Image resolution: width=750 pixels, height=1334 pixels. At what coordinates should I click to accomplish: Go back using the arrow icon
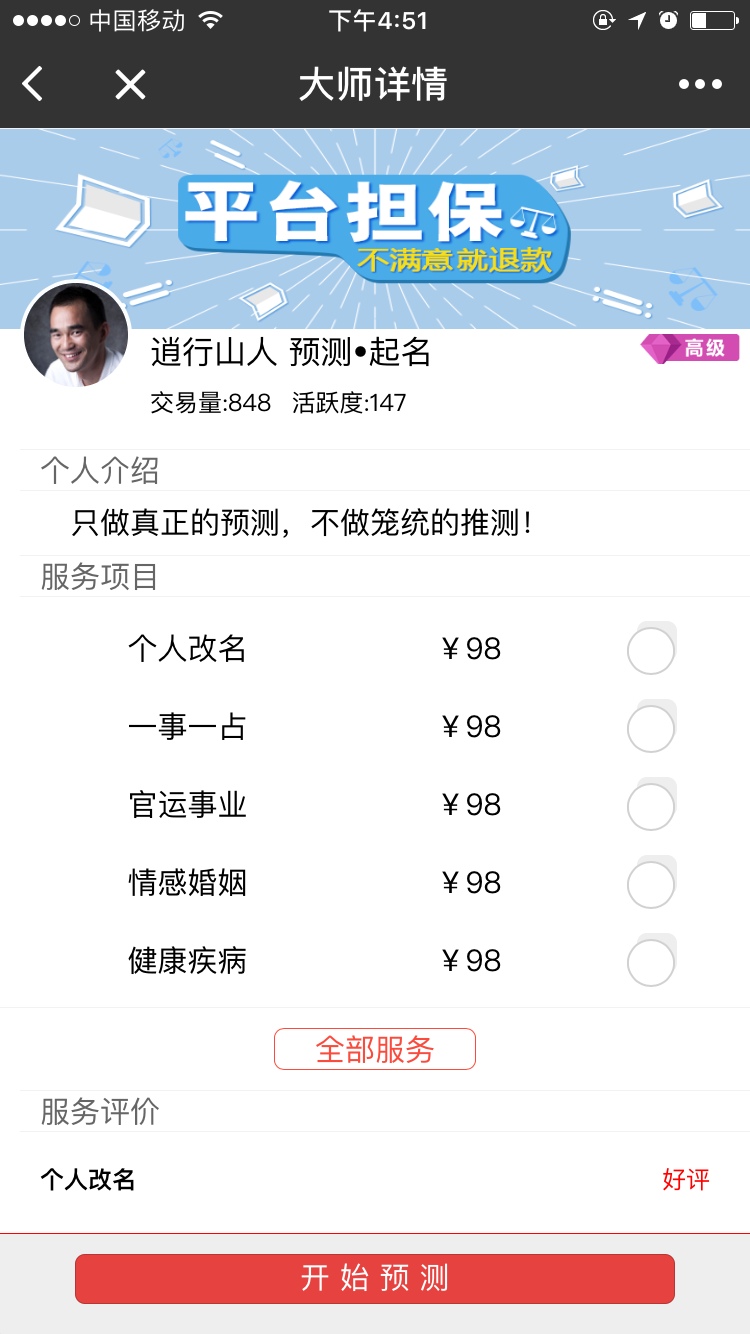point(33,84)
